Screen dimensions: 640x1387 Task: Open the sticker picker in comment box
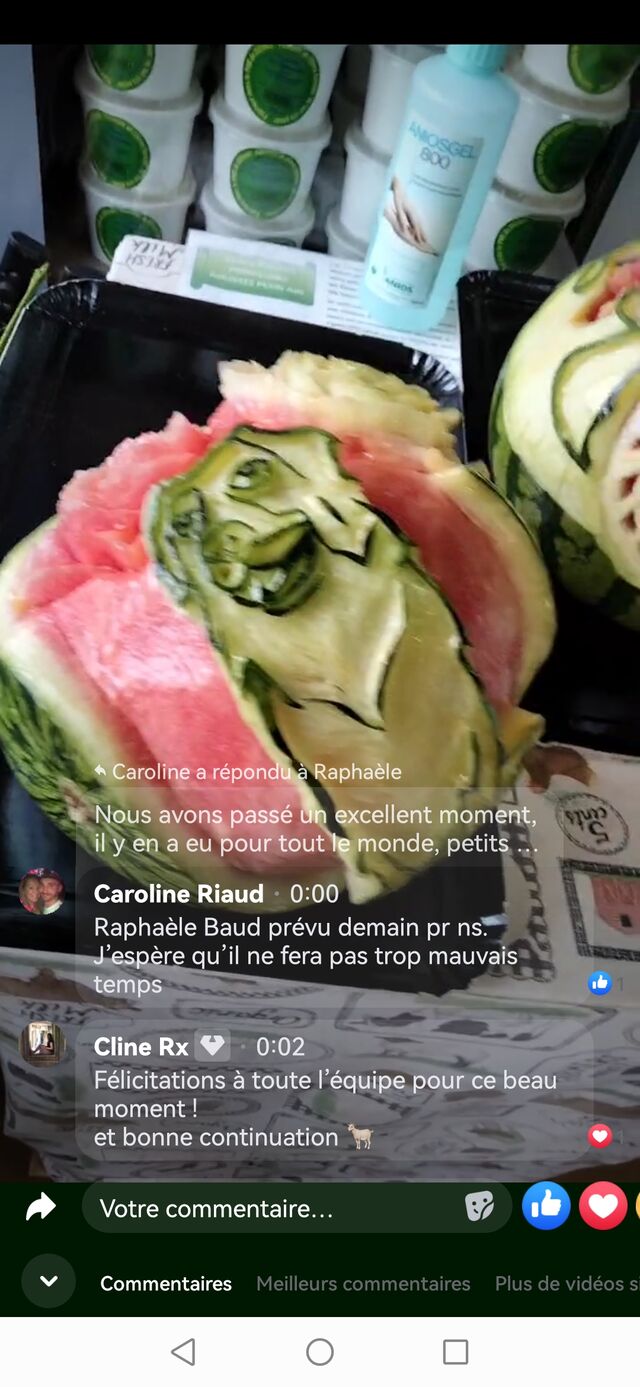coord(479,1208)
